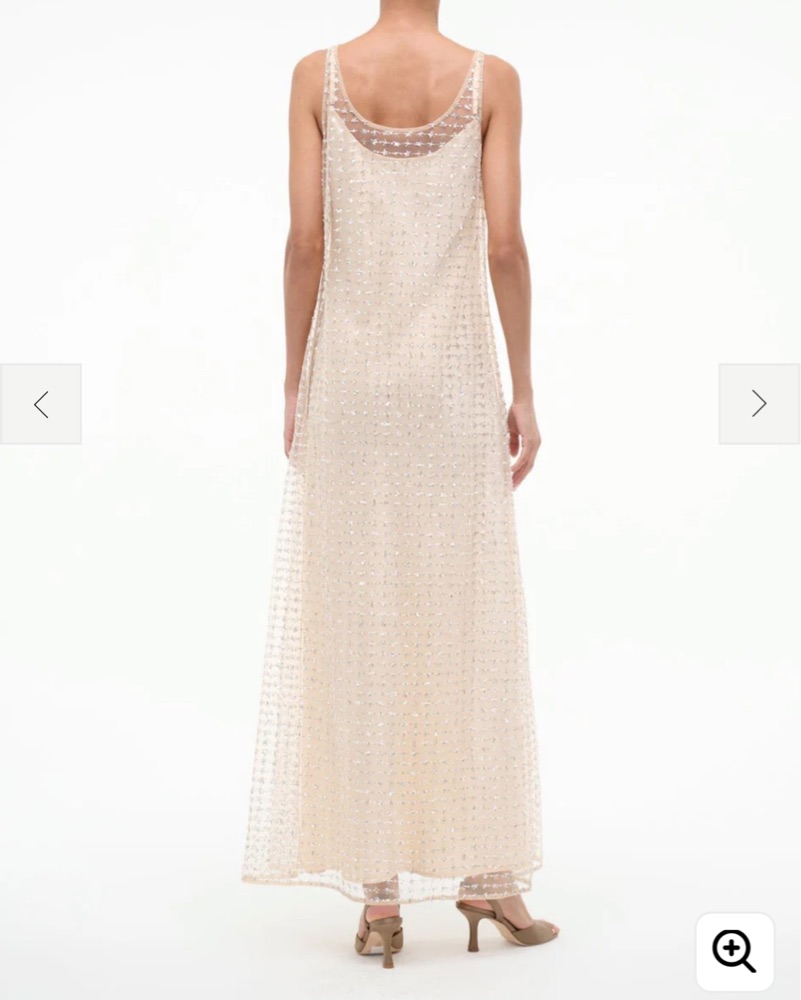Show the next product image
Screen dimensions: 801x1000
[759, 404]
